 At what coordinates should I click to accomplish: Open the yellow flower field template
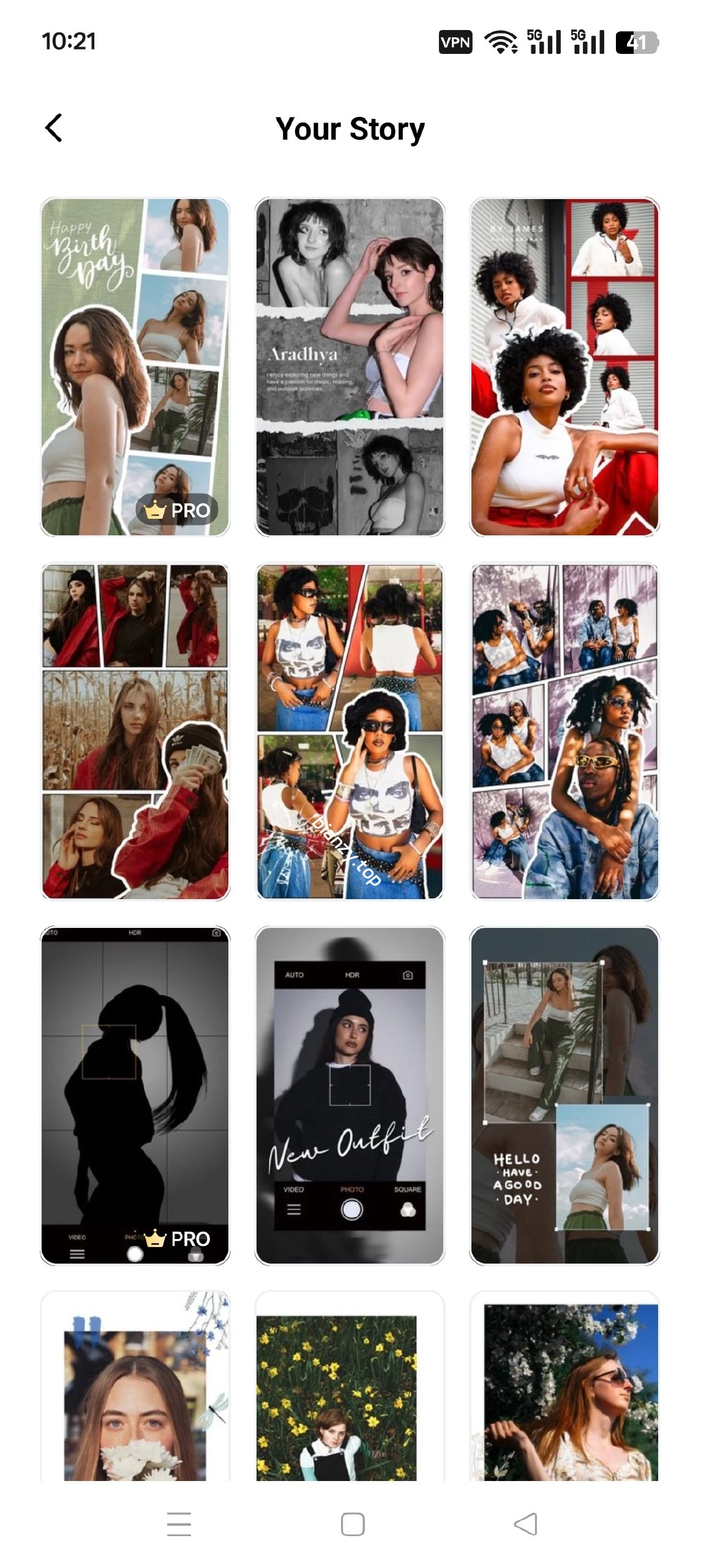350,1387
